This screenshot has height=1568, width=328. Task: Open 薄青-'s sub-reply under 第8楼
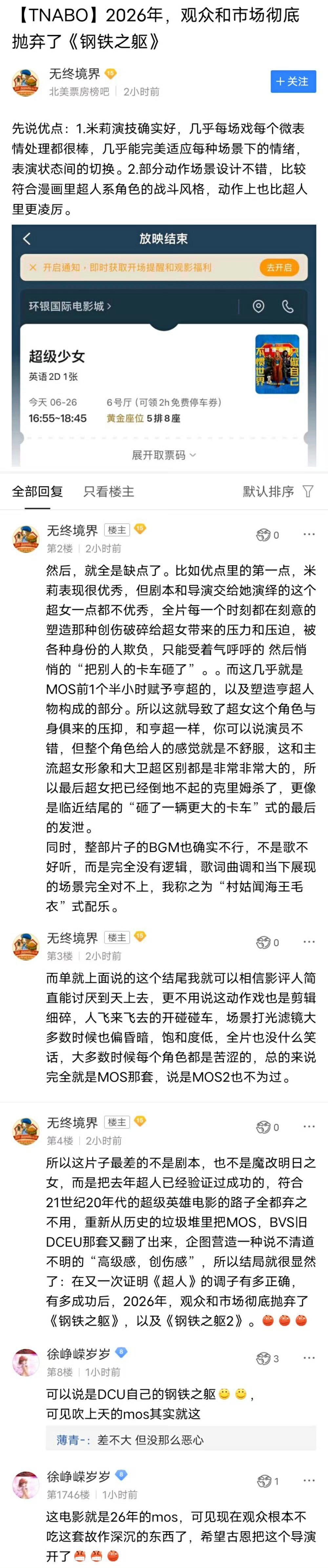[x=180, y=1440]
